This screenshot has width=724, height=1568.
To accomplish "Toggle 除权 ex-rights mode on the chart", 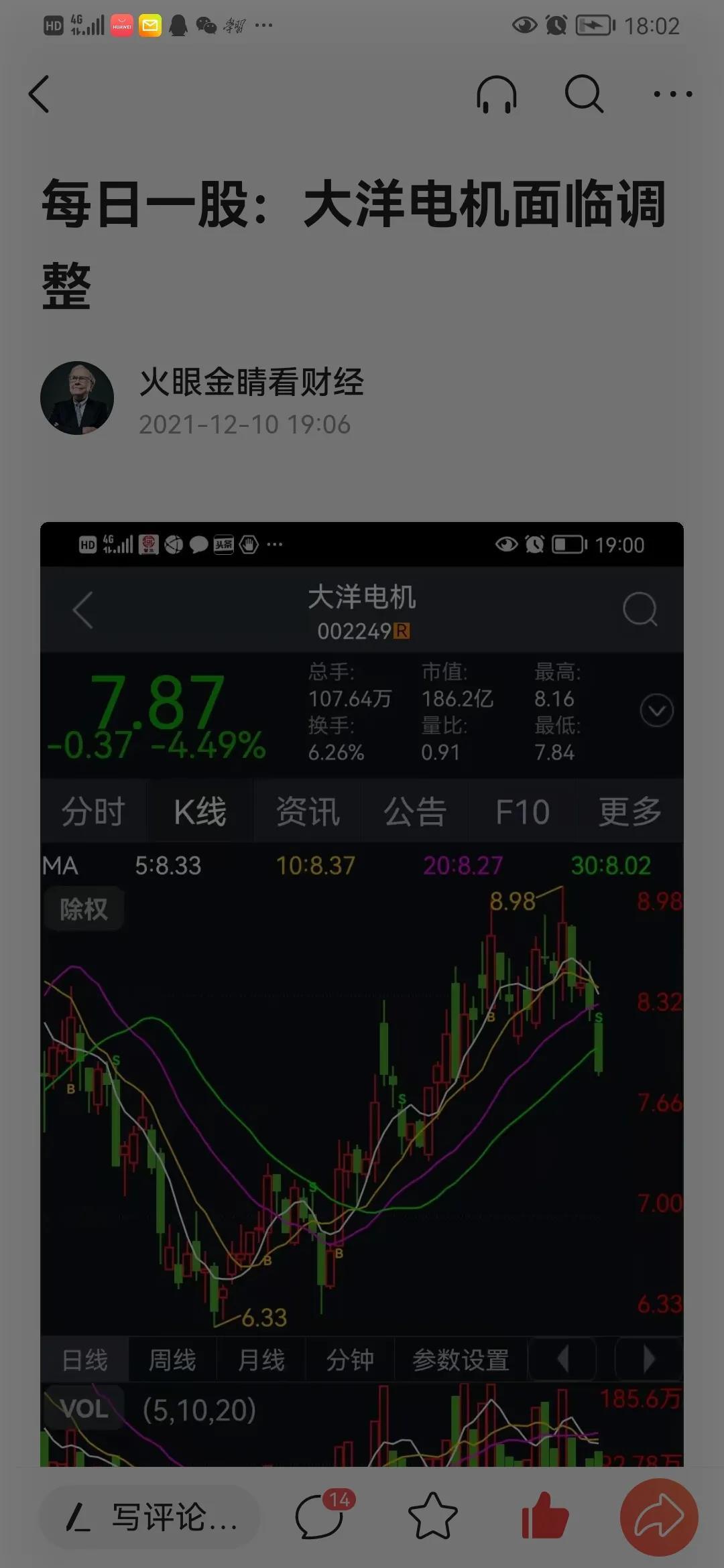I will click(83, 908).
